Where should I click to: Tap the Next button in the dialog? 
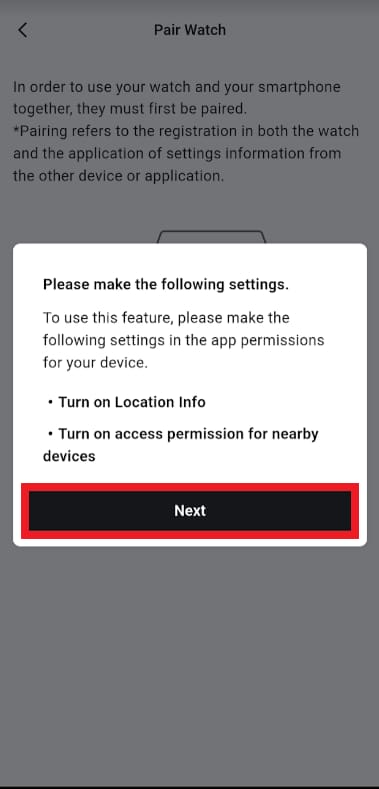[190, 511]
